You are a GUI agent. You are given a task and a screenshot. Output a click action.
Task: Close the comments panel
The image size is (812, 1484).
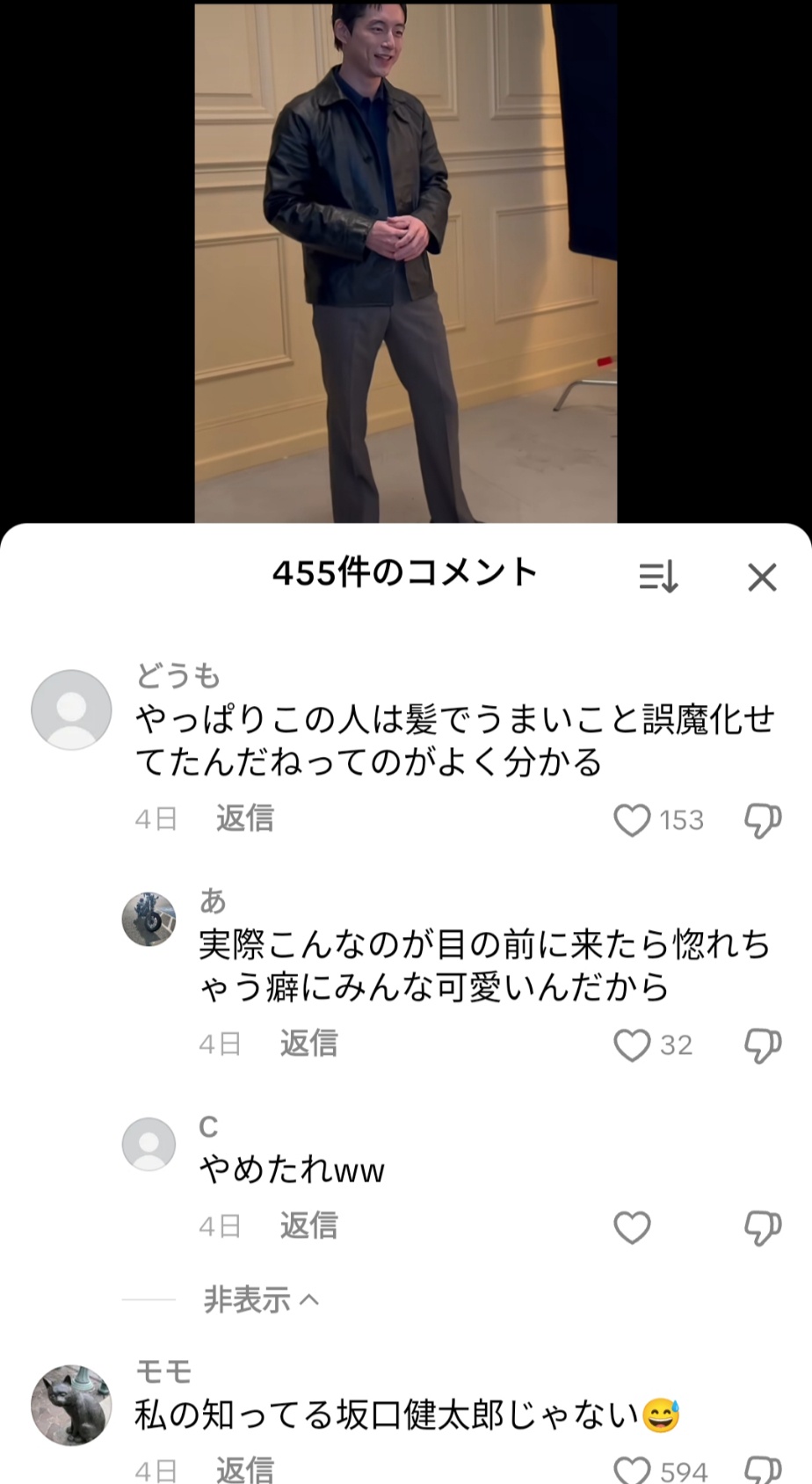[x=762, y=578]
